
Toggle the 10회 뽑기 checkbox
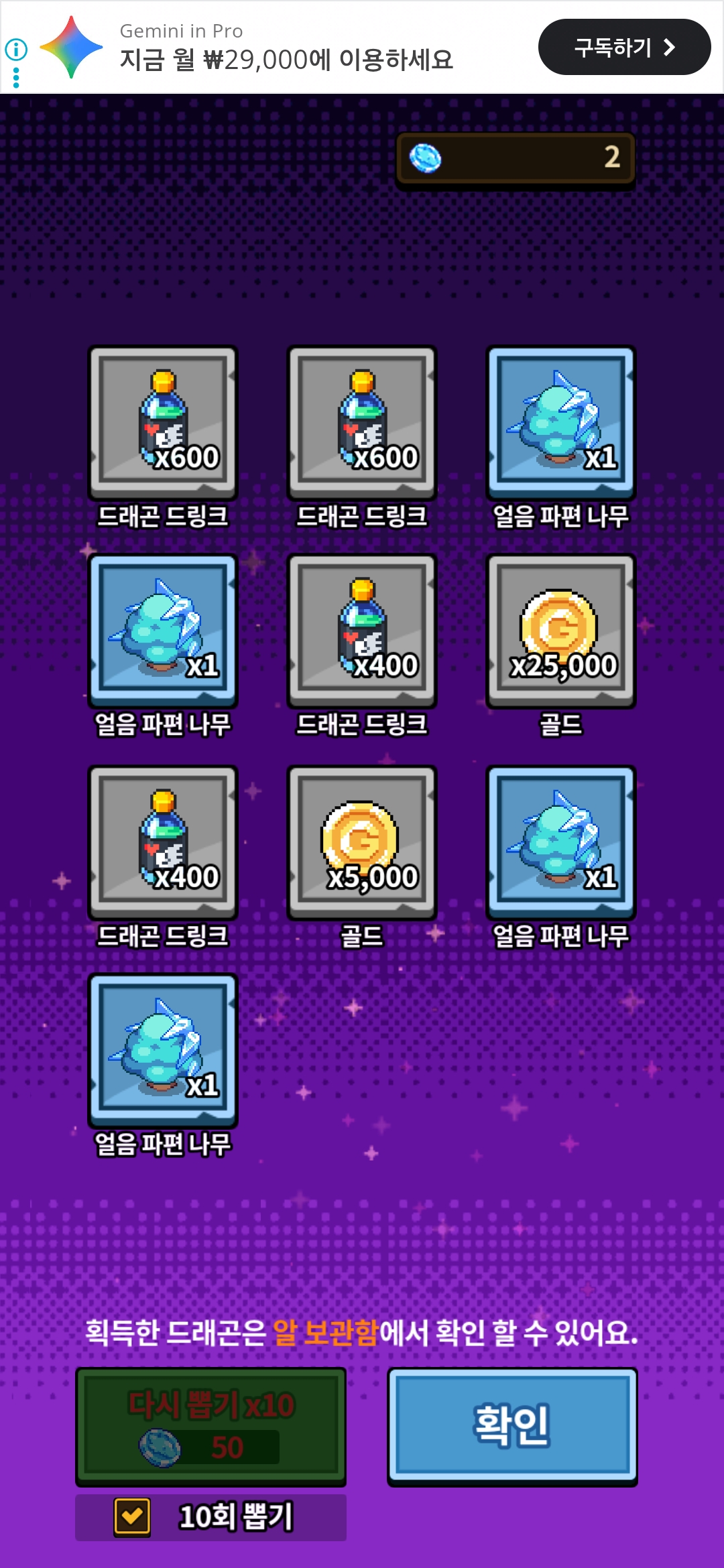132,1517
